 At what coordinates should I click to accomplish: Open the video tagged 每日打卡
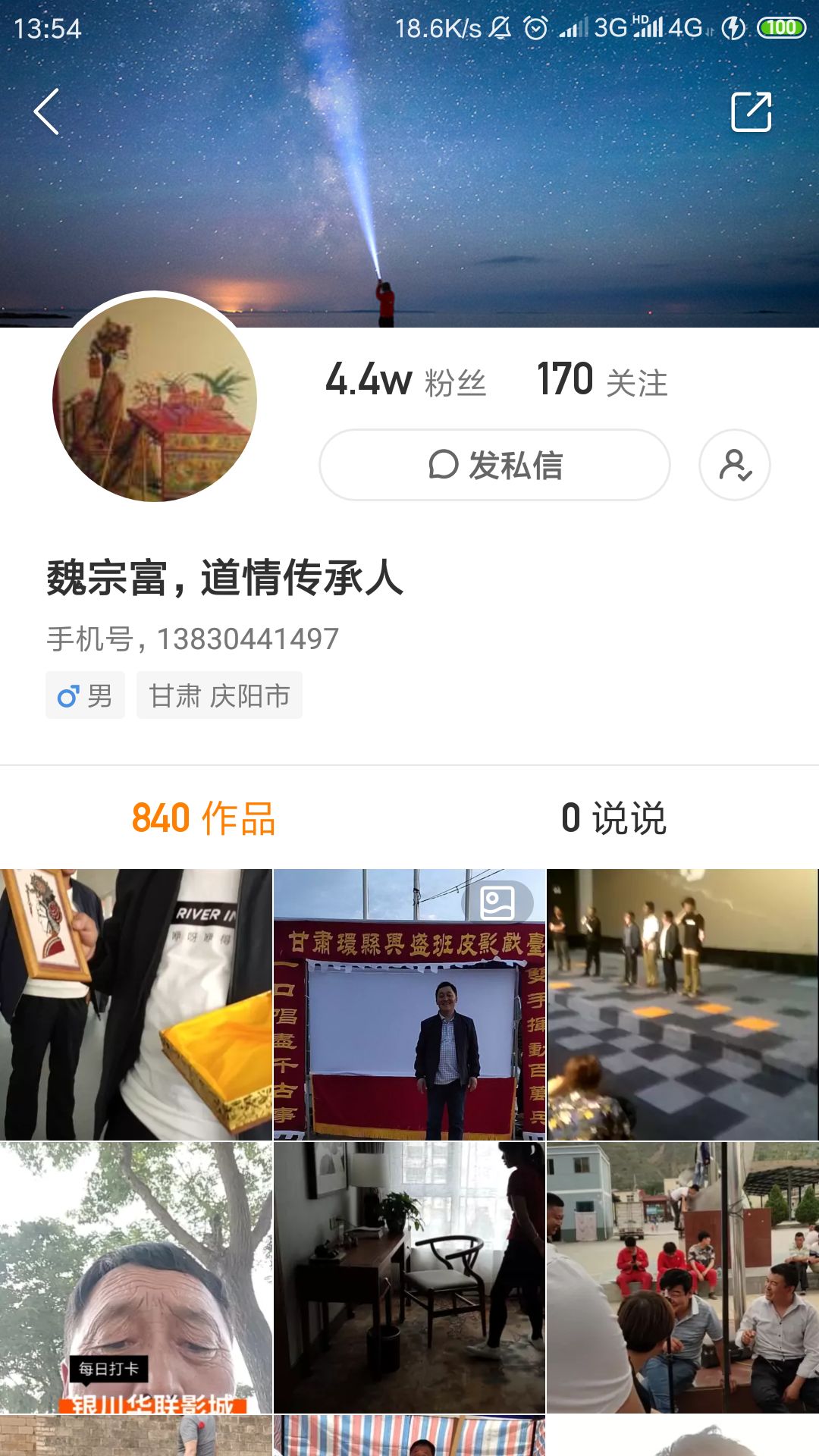tap(136, 1277)
